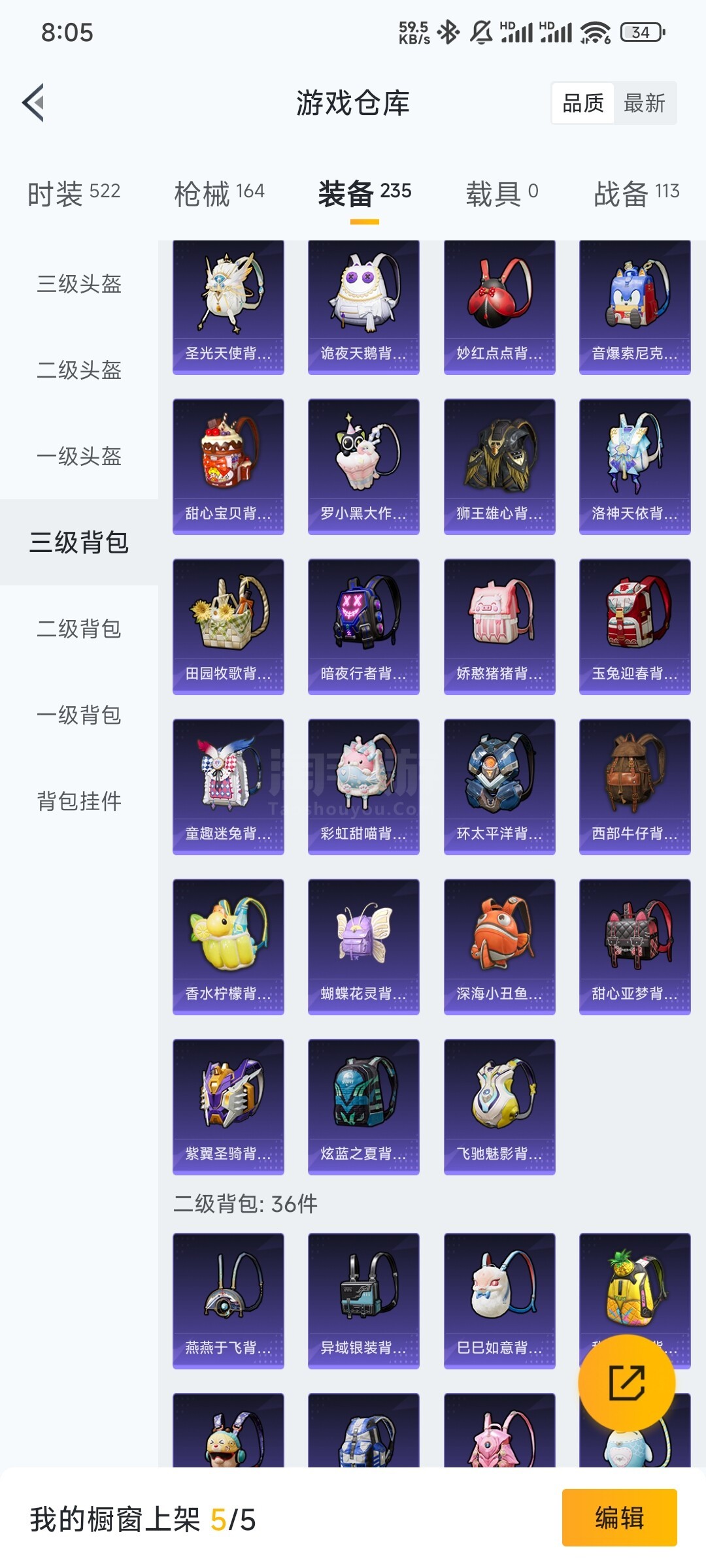The image size is (706, 1568).
Task: Tap the yellow share floating button
Action: [626, 1382]
